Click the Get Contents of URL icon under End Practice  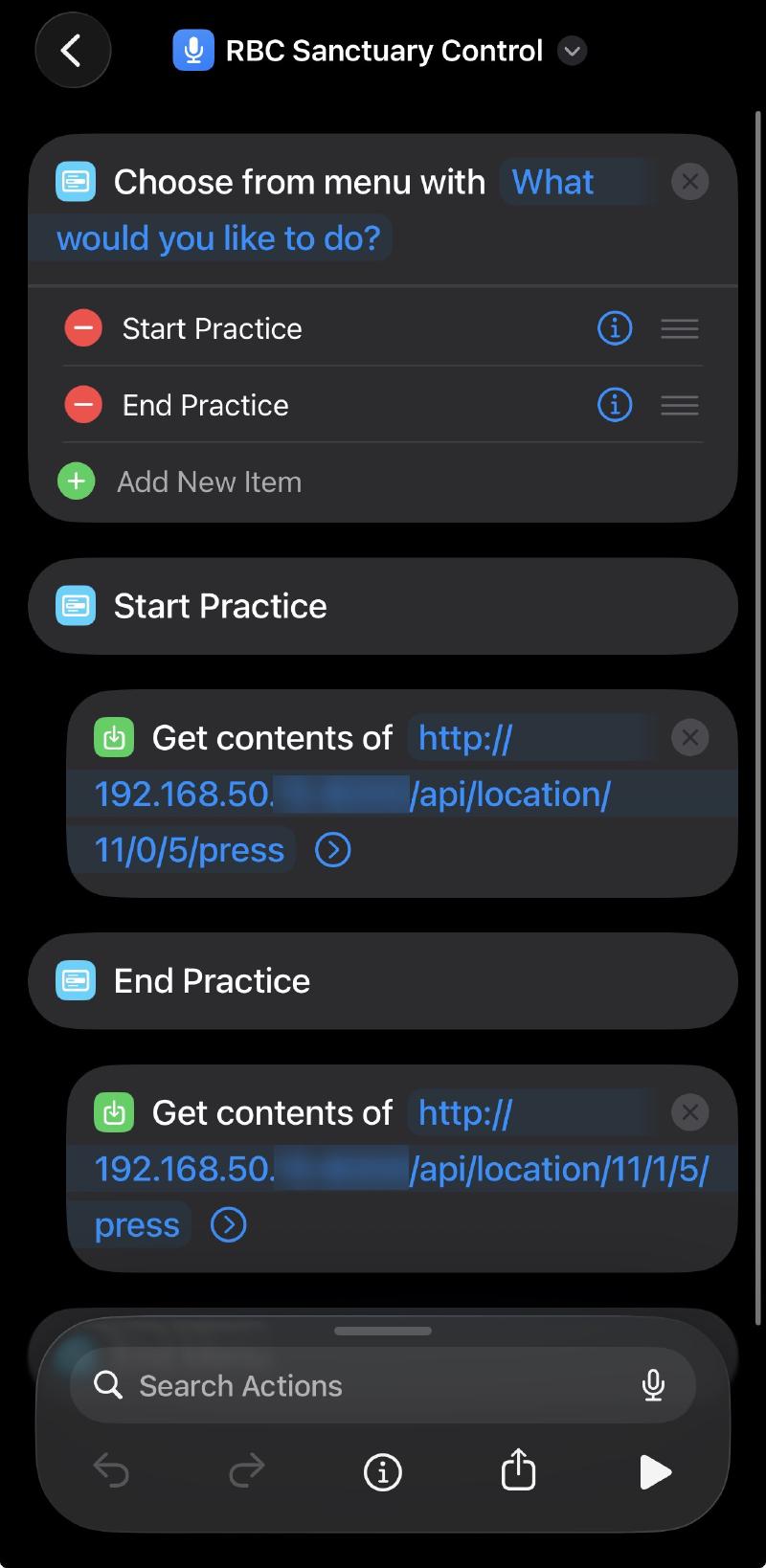tap(114, 1111)
